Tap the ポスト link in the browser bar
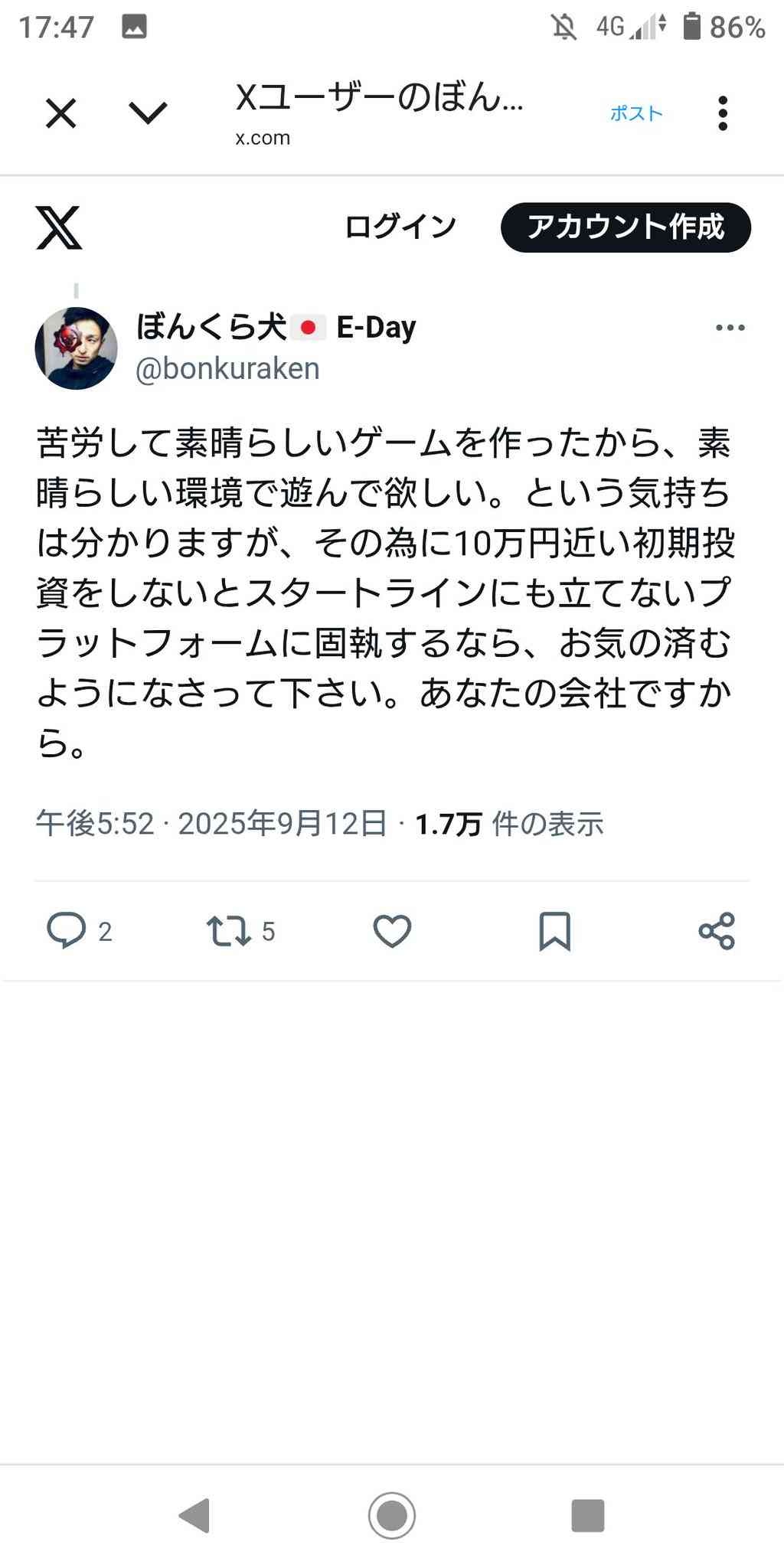The image size is (784, 1568). point(636,113)
